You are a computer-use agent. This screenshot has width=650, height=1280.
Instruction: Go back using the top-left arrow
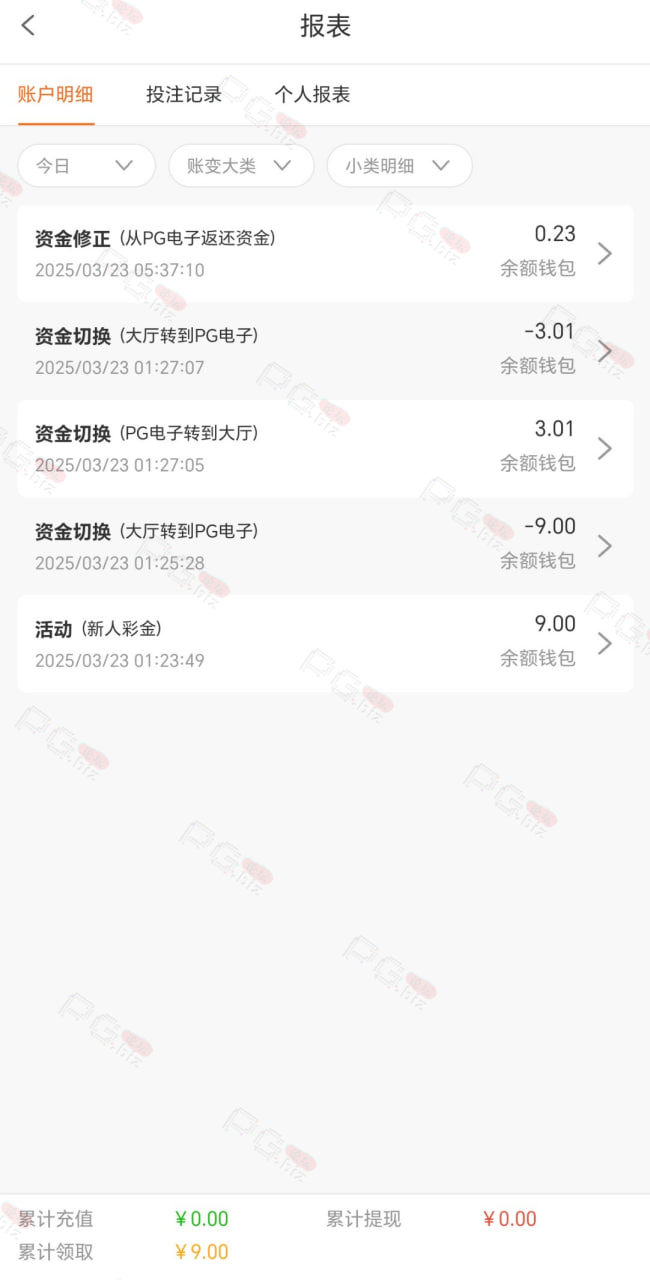pos(28,26)
